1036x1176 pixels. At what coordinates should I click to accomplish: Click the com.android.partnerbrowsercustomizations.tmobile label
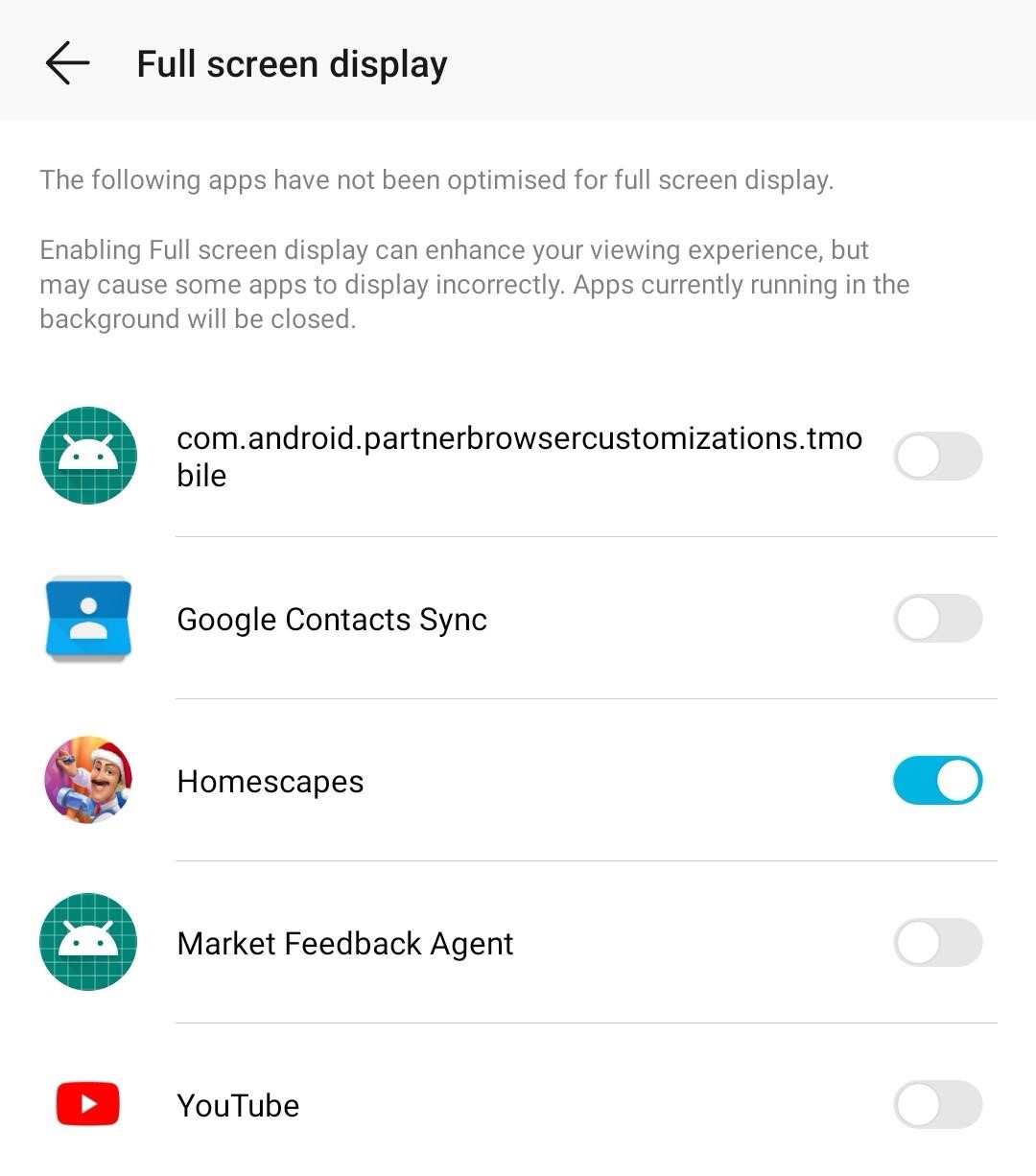click(519, 456)
